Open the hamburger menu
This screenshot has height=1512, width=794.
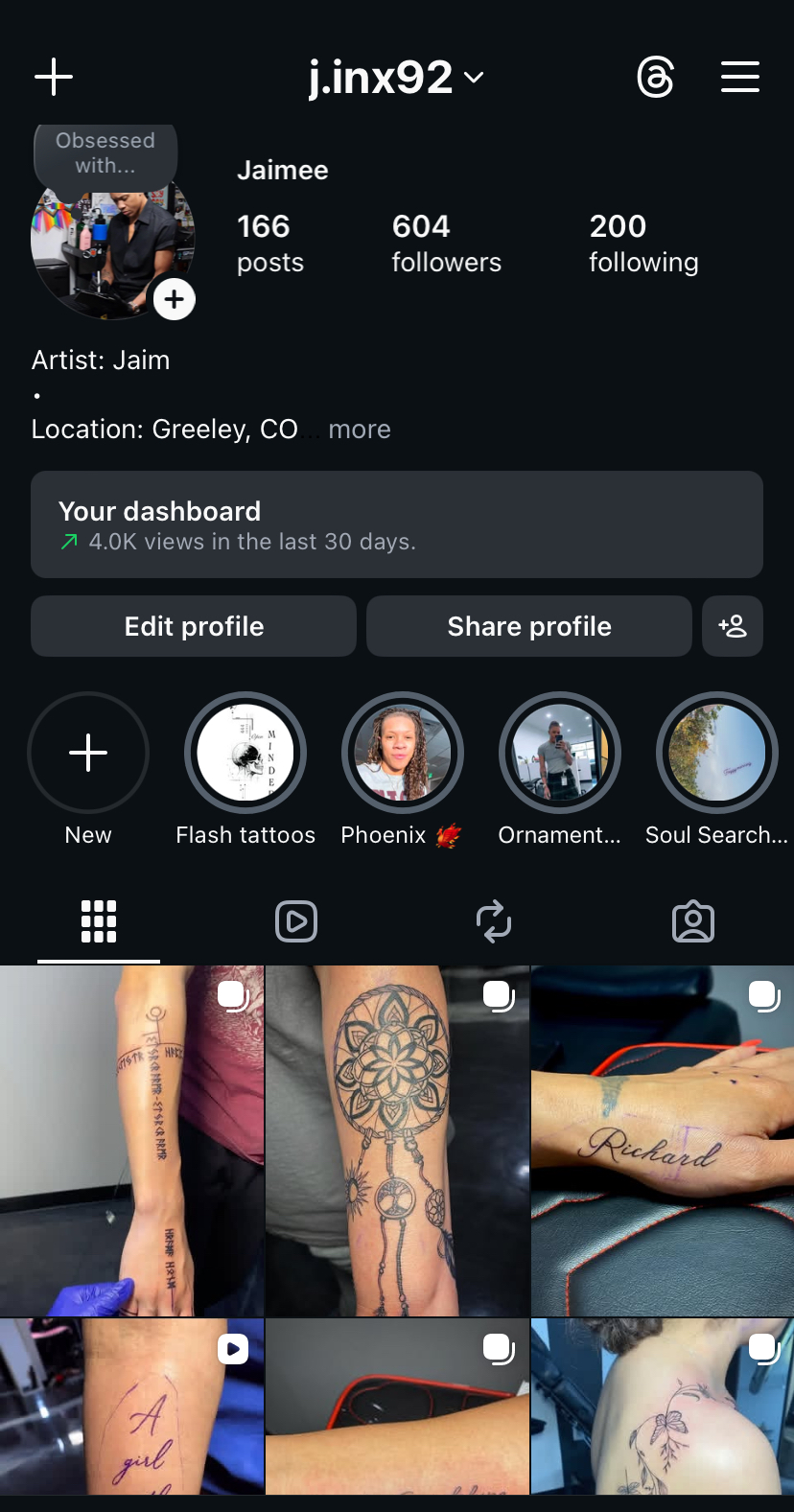(x=740, y=77)
